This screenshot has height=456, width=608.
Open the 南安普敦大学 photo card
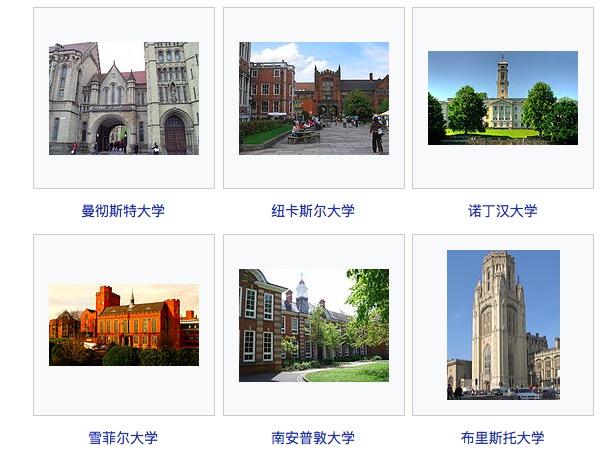click(314, 325)
